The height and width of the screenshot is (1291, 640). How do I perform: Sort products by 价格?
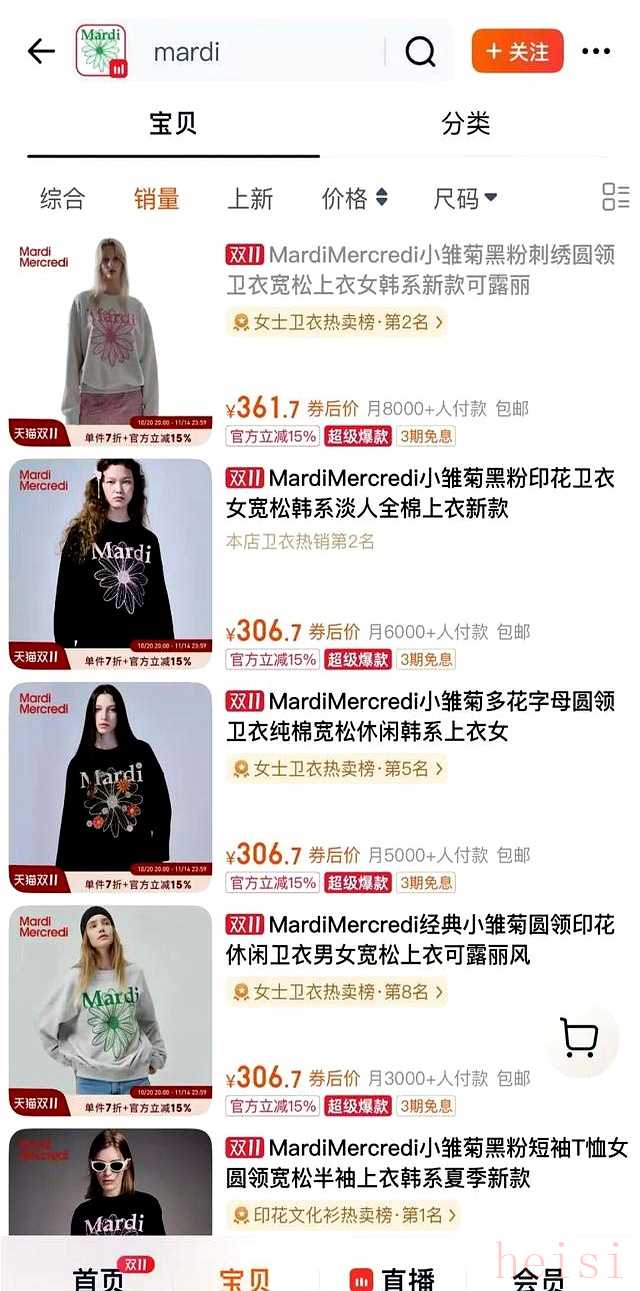[x=354, y=198]
